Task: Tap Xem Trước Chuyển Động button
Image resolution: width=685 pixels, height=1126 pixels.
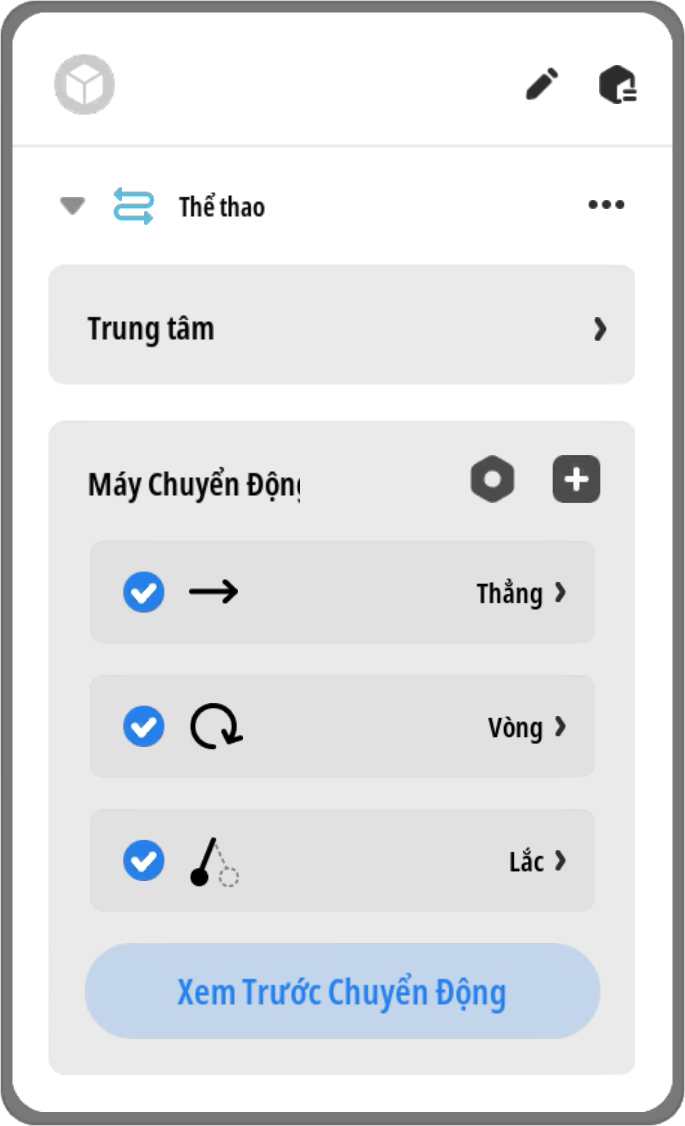Action: tap(342, 992)
